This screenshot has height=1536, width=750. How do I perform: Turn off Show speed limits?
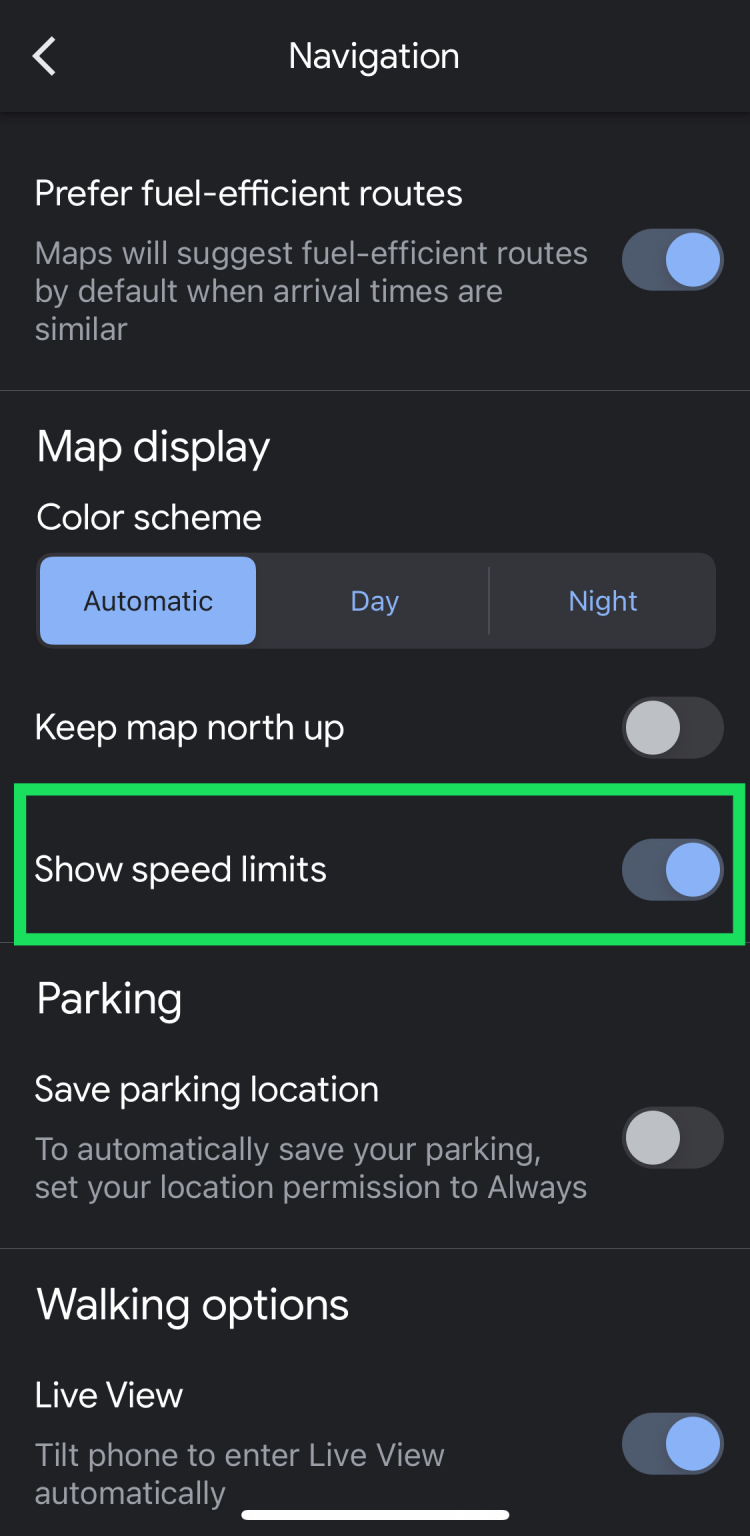(x=672, y=870)
